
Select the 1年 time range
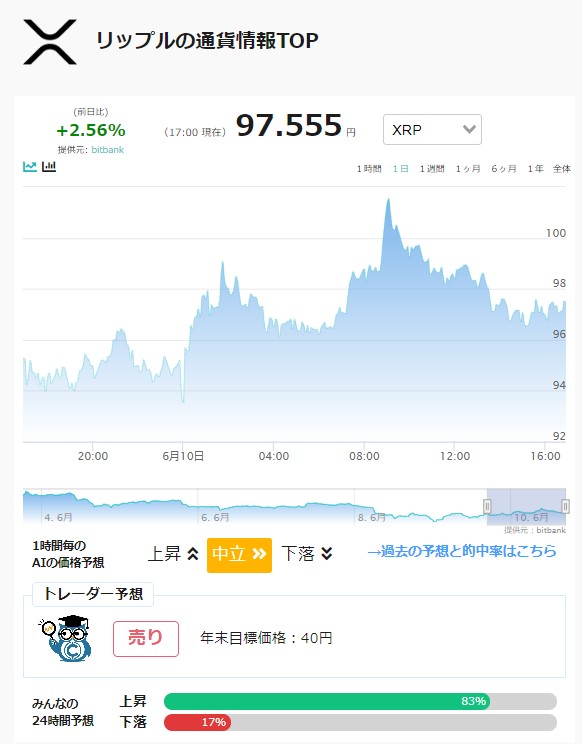click(536, 169)
